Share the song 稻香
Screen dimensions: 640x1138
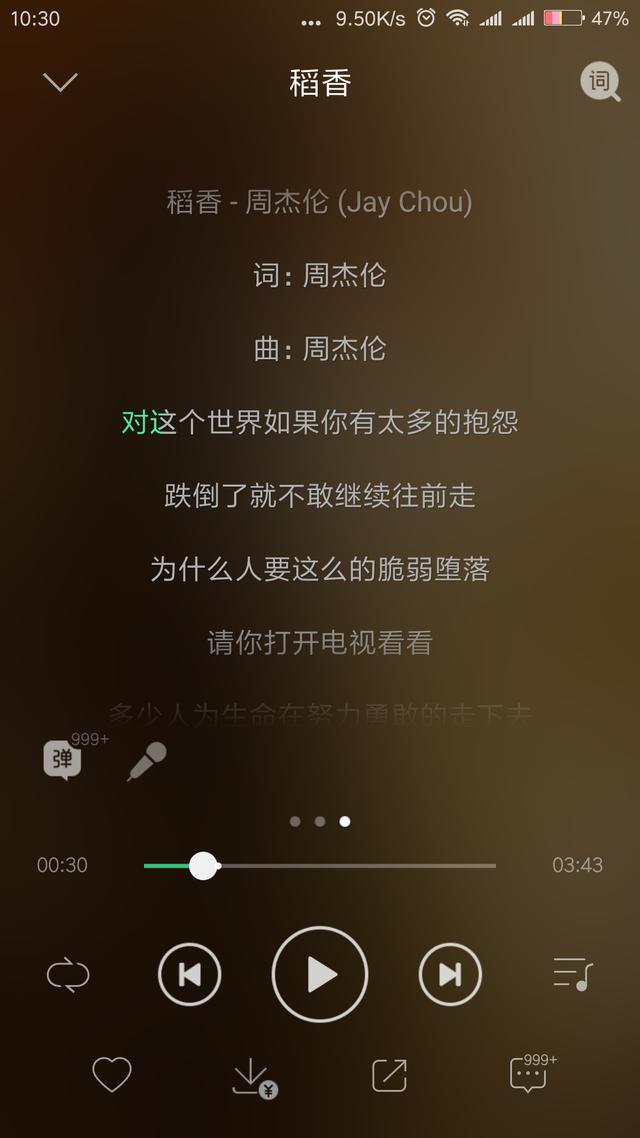(389, 1075)
